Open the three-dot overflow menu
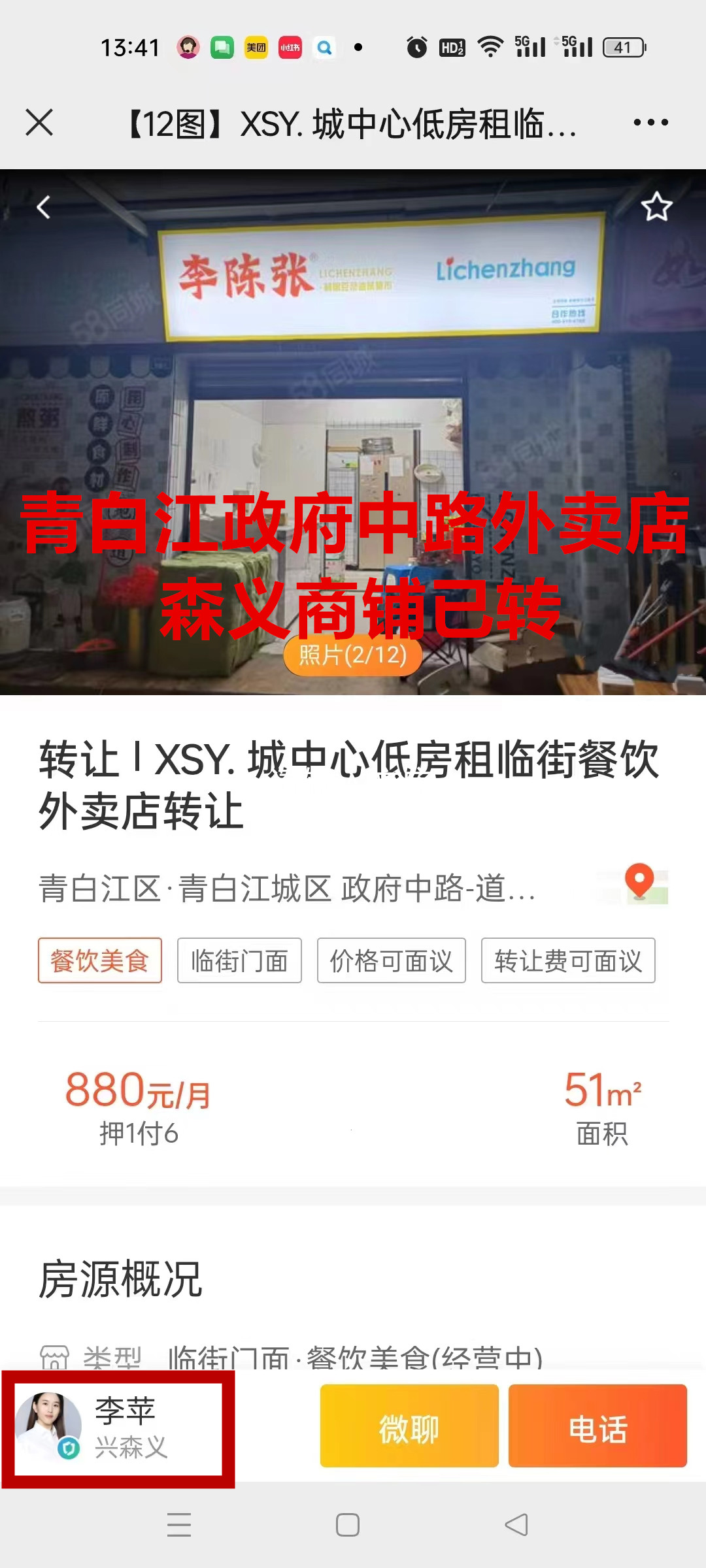This screenshot has height=1568, width=706. 650,122
